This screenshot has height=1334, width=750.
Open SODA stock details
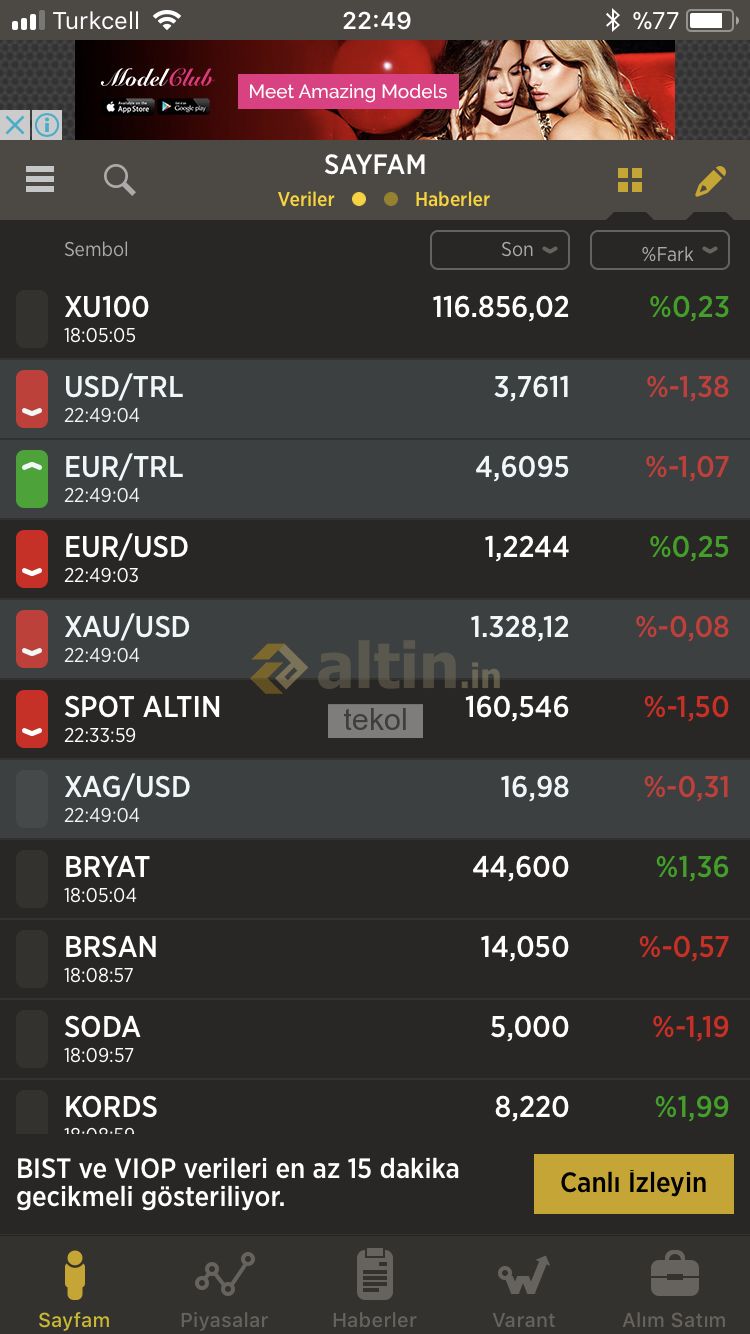pos(375,1040)
